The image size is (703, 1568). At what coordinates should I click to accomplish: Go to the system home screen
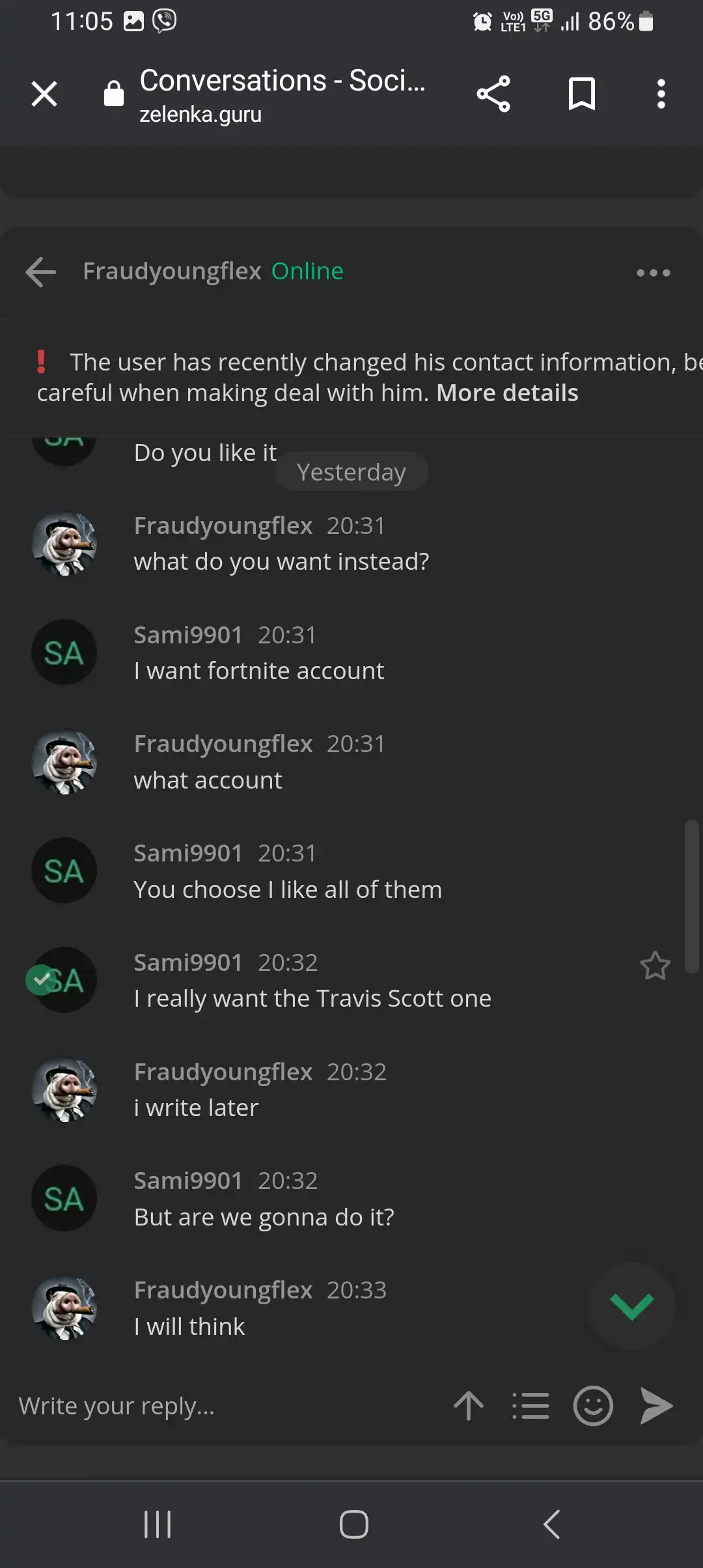(353, 1524)
